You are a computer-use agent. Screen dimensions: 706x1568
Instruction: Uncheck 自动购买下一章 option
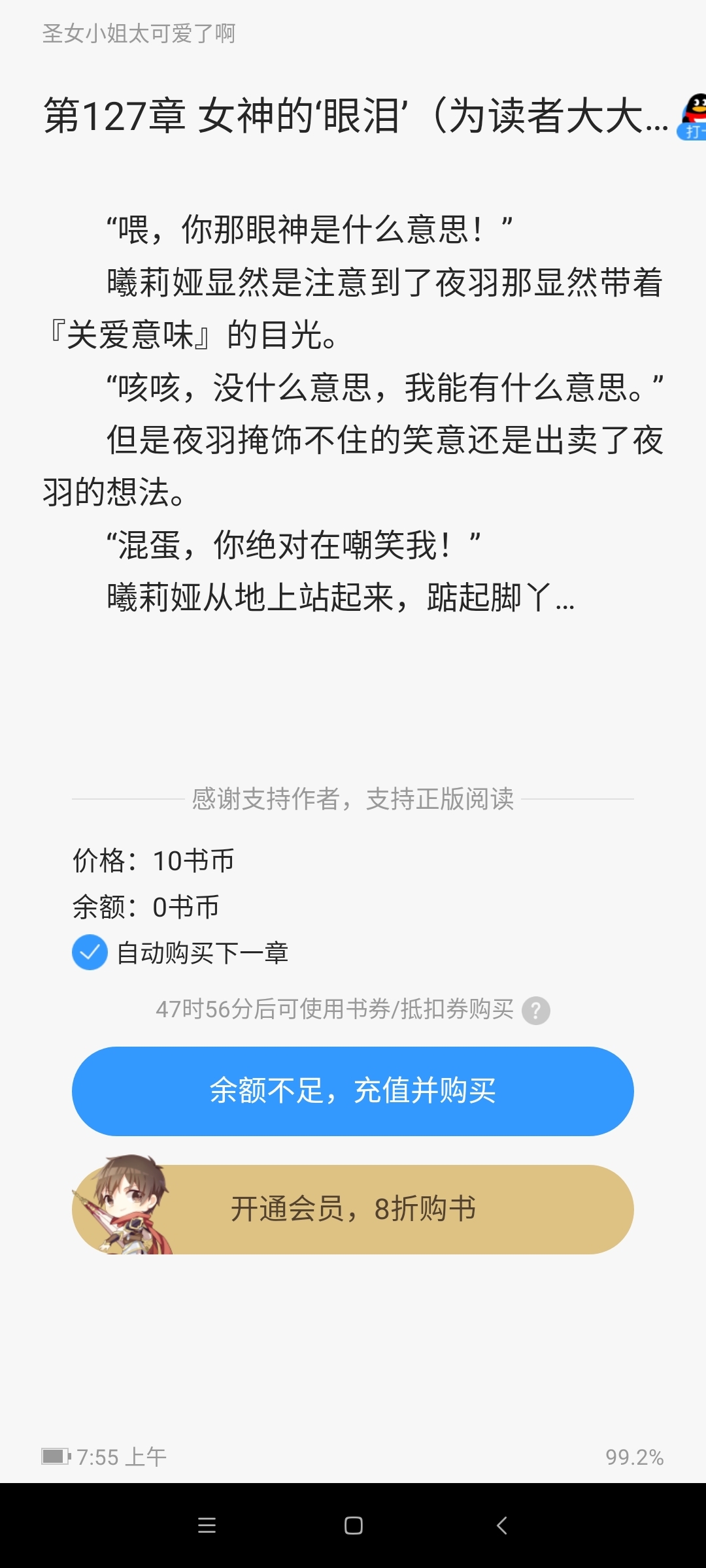90,953
